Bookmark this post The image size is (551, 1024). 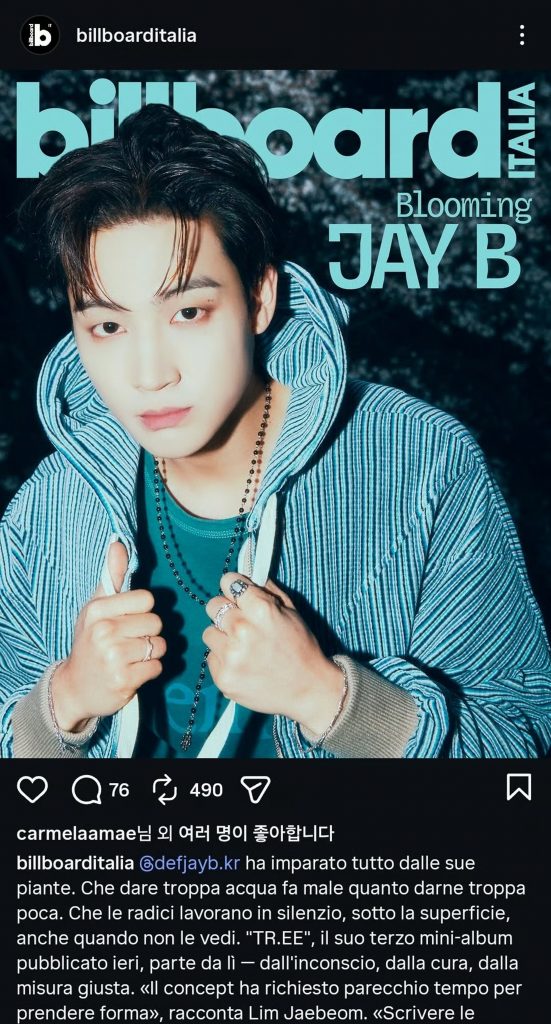(x=519, y=787)
